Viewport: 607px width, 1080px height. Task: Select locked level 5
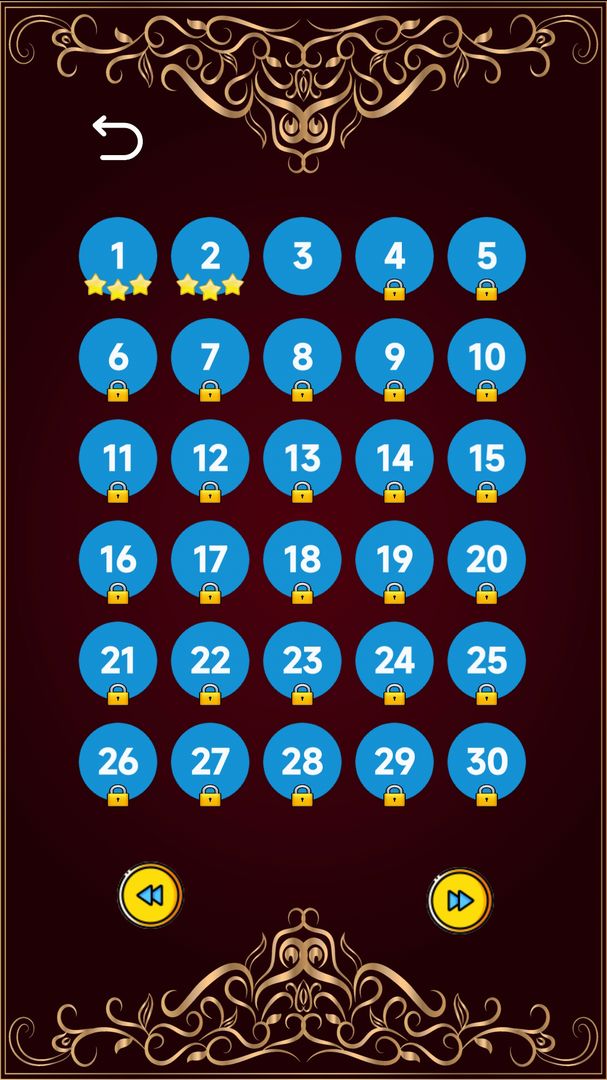point(486,256)
